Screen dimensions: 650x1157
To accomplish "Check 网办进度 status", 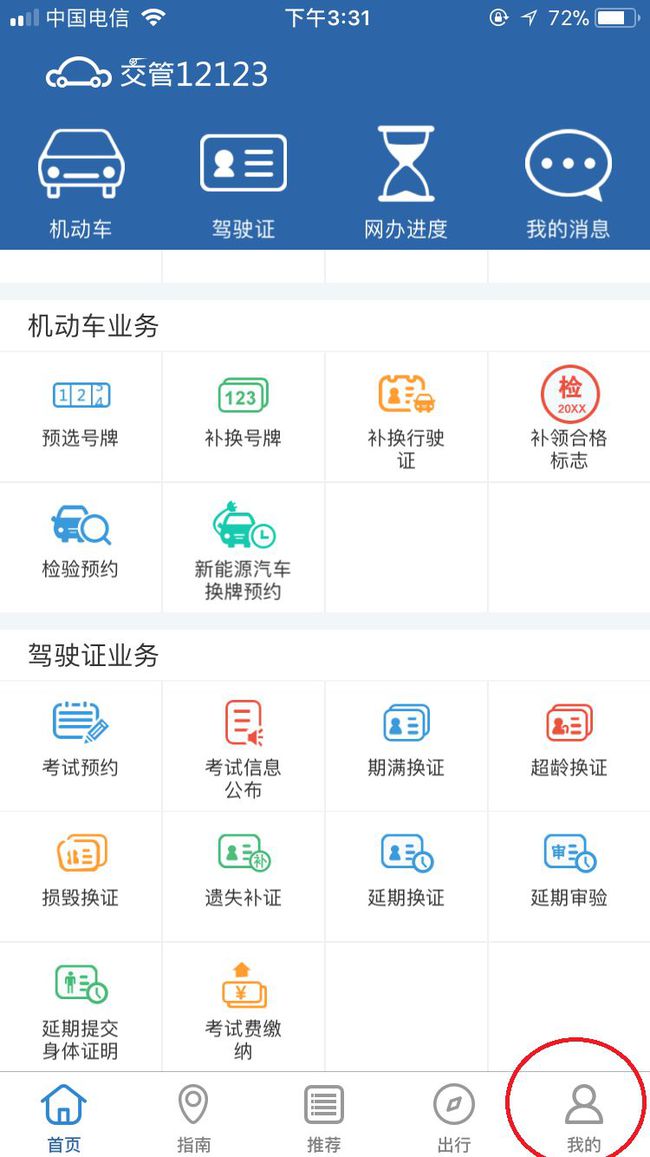I will click(405, 183).
